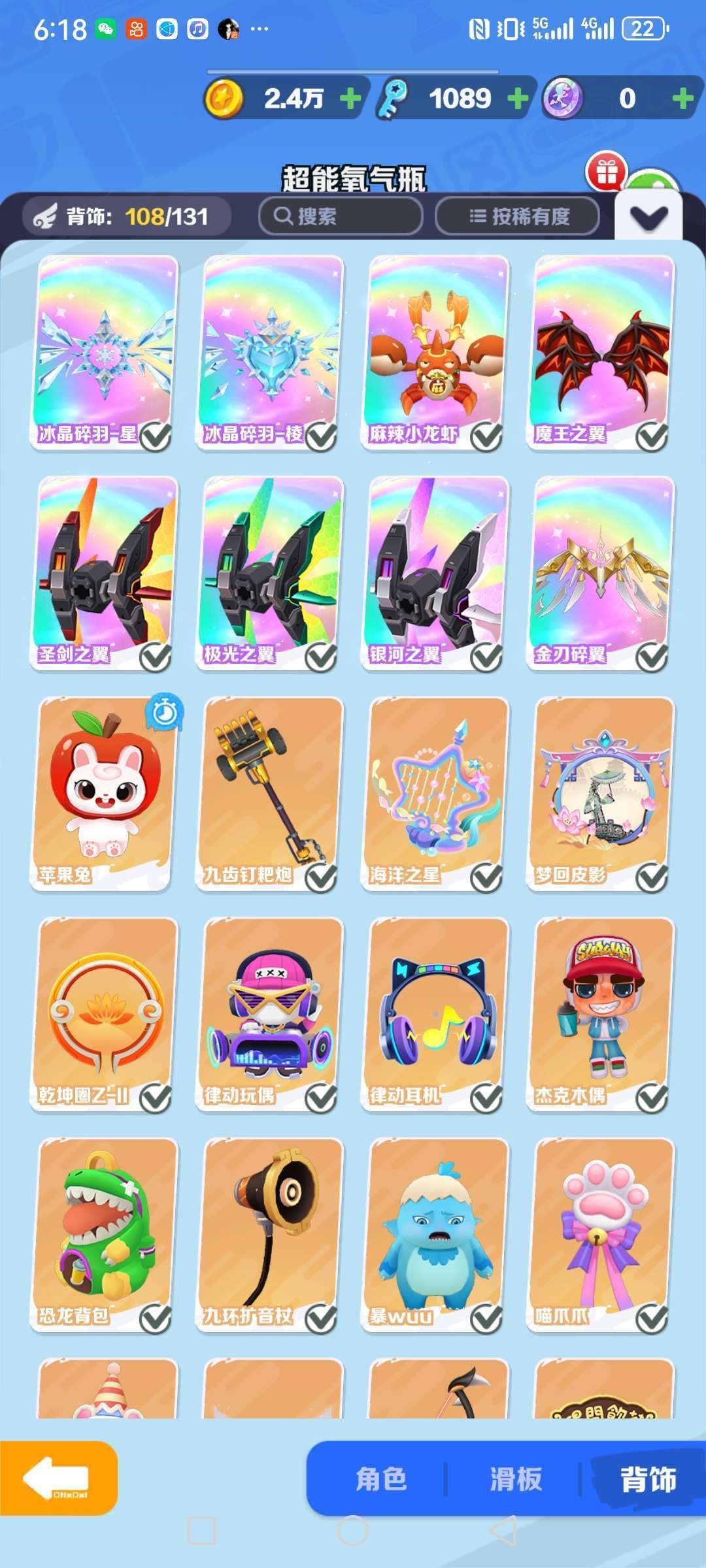Collapse the panel with the chevron button

tap(648, 218)
